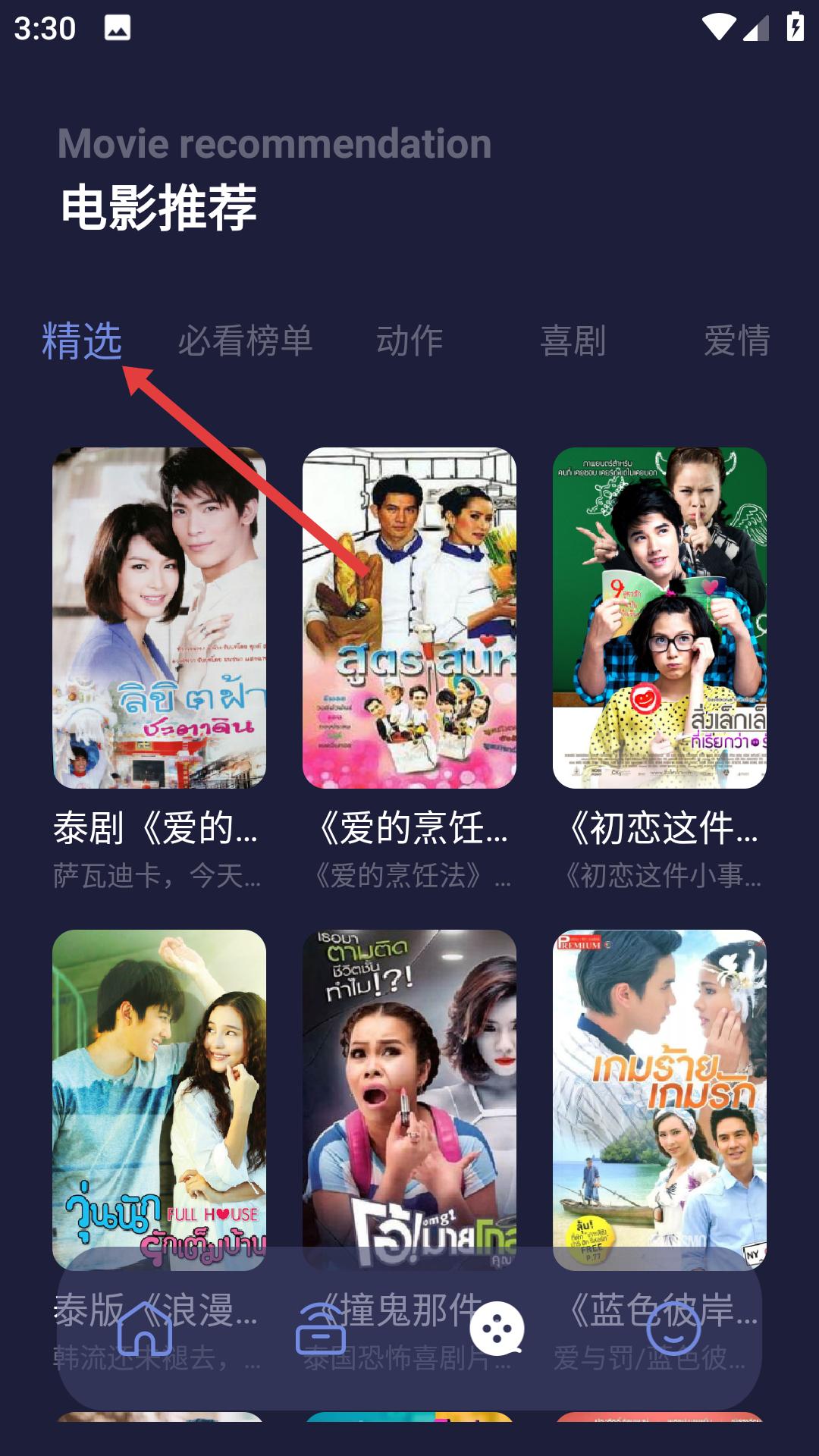Select the 精选 tab
Viewport: 819px width, 1456px height.
pos(82,340)
